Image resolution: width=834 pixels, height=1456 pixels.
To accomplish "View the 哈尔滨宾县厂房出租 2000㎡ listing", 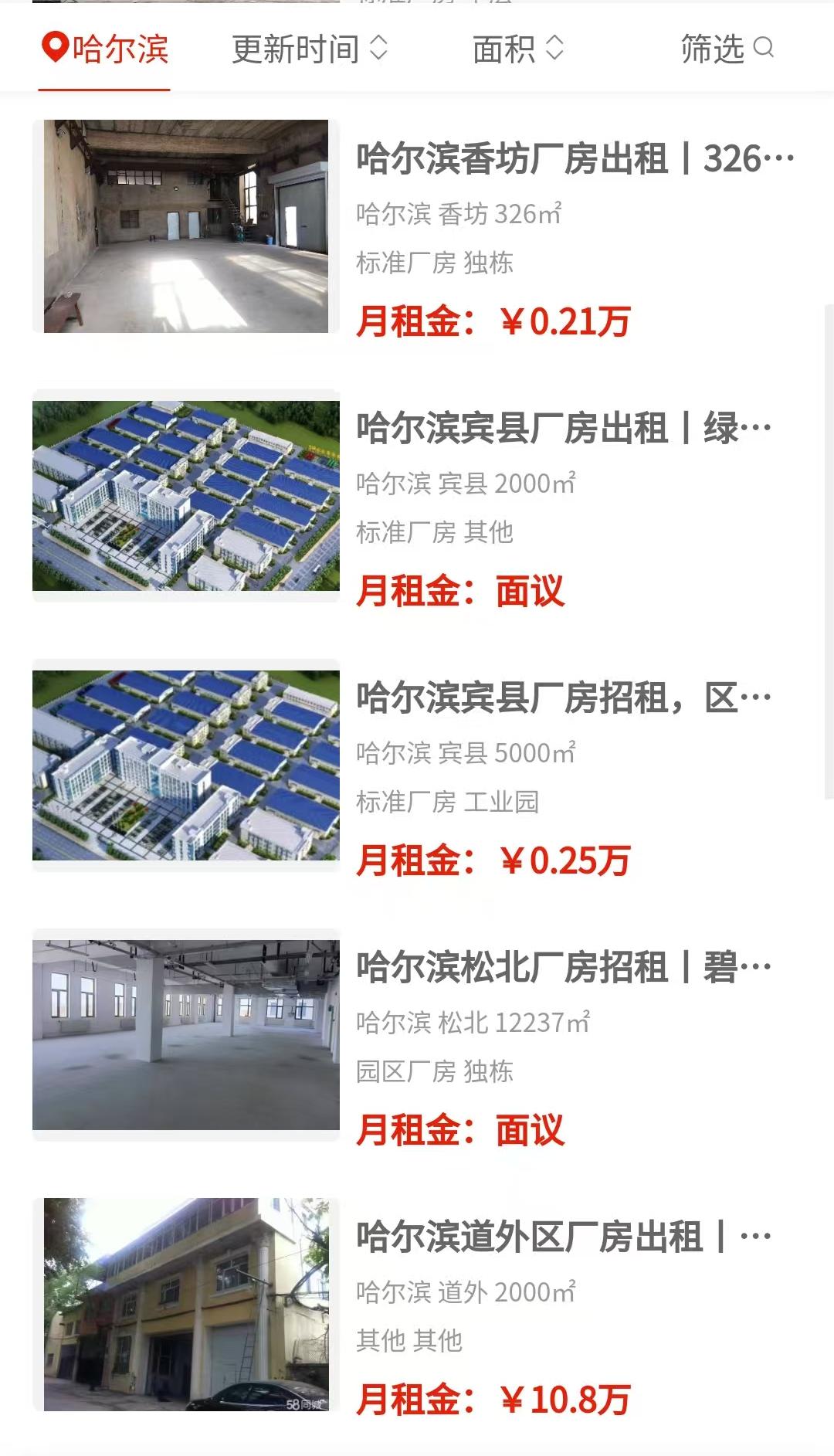I will pyautogui.click(x=564, y=429).
